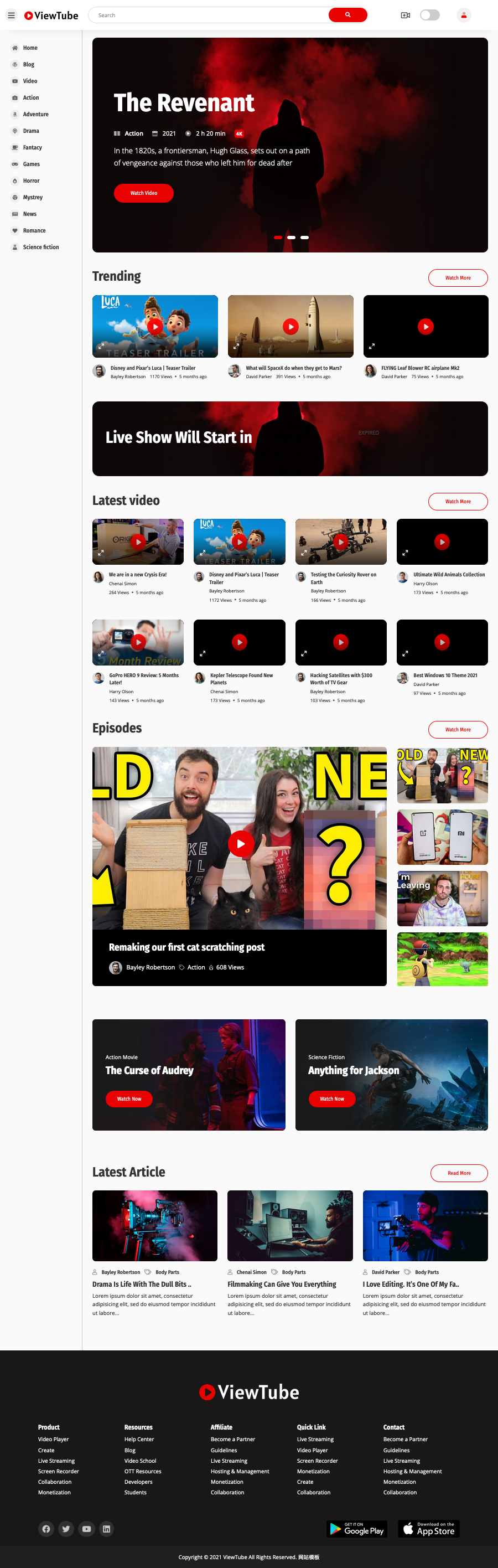Tap Watch Video for The Revenant
This screenshot has height=1568, width=498.
(143, 193)
